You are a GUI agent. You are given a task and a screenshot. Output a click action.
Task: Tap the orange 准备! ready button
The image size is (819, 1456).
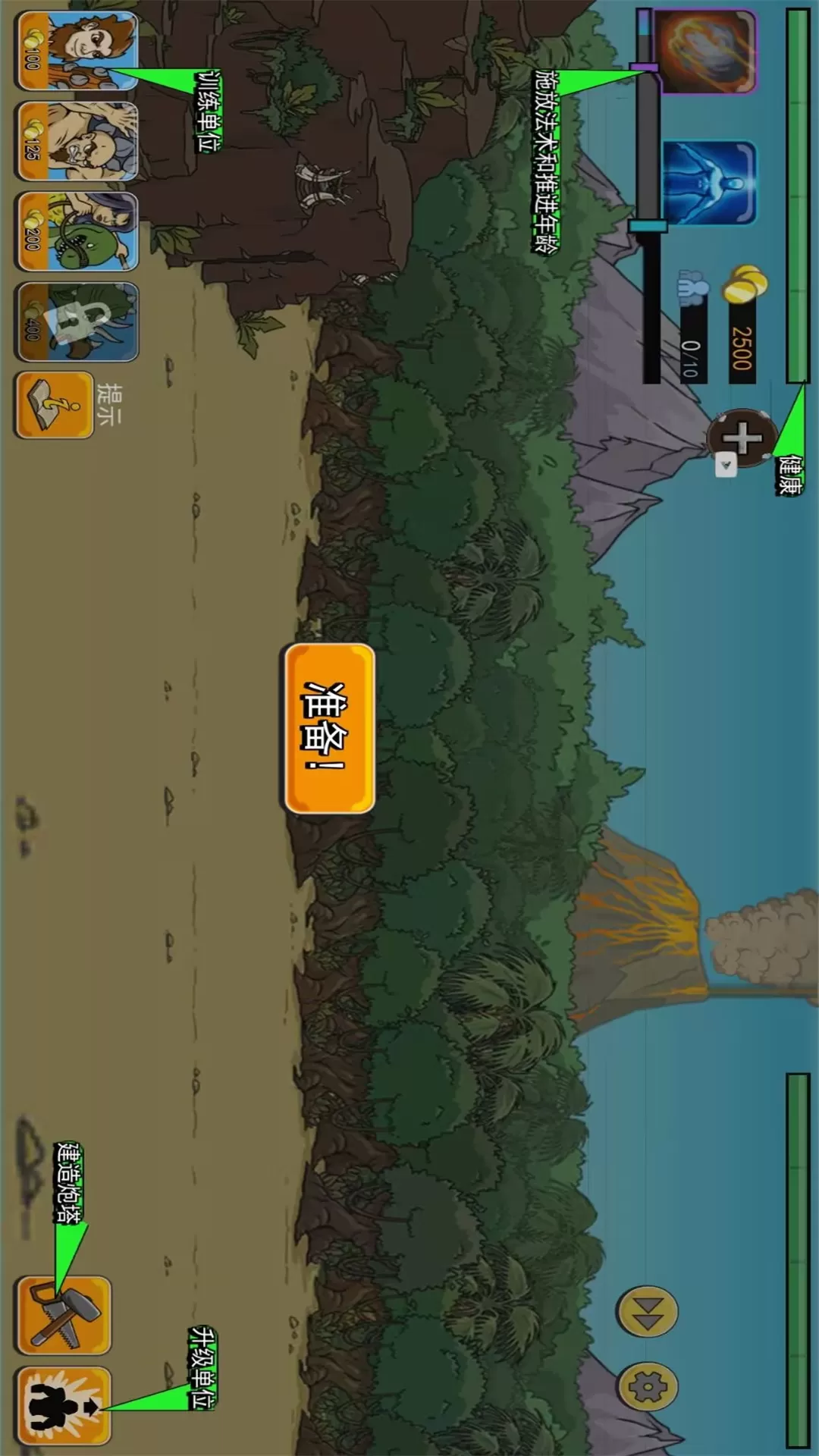point(329,728)
